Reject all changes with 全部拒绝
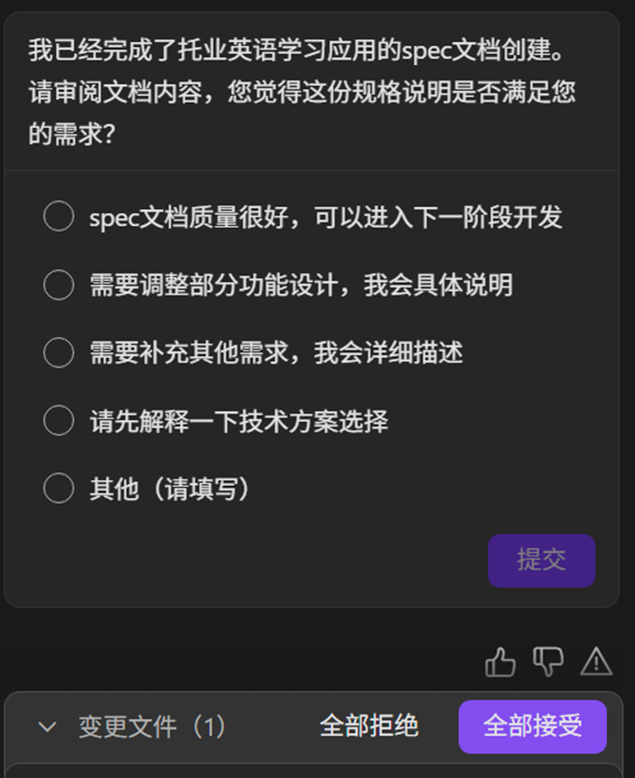The width and height of the screenshot is (635, 778). pyautogui.click(x=368, y=727)
